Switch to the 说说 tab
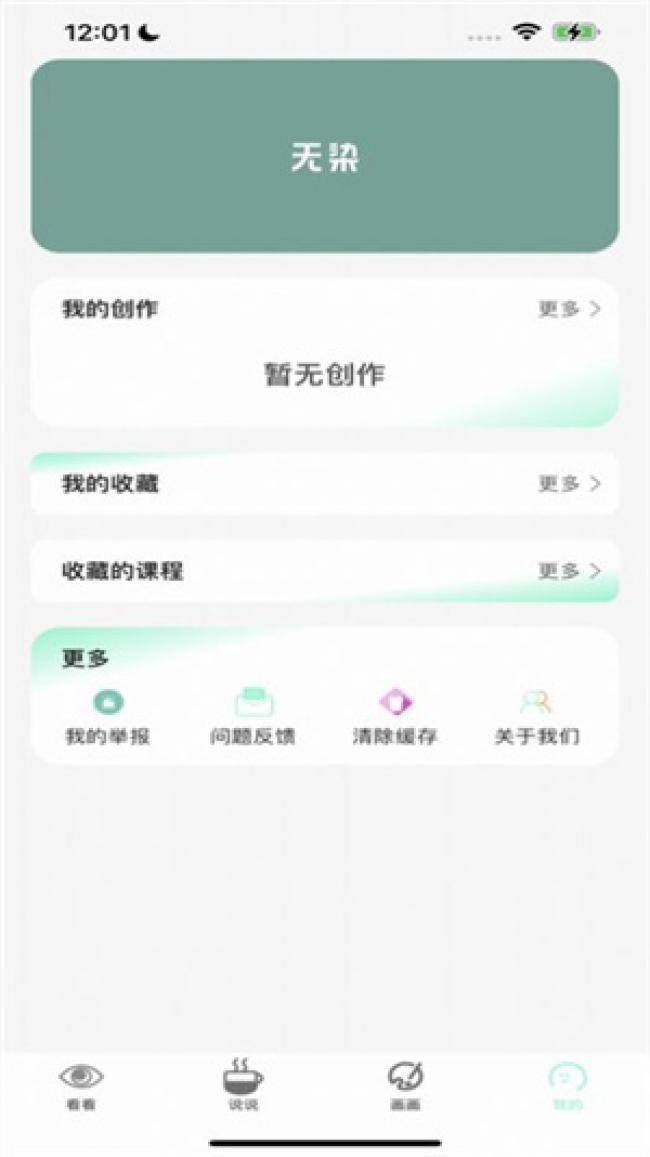Screen dimensions: 650x1157 click(243, 1085)
